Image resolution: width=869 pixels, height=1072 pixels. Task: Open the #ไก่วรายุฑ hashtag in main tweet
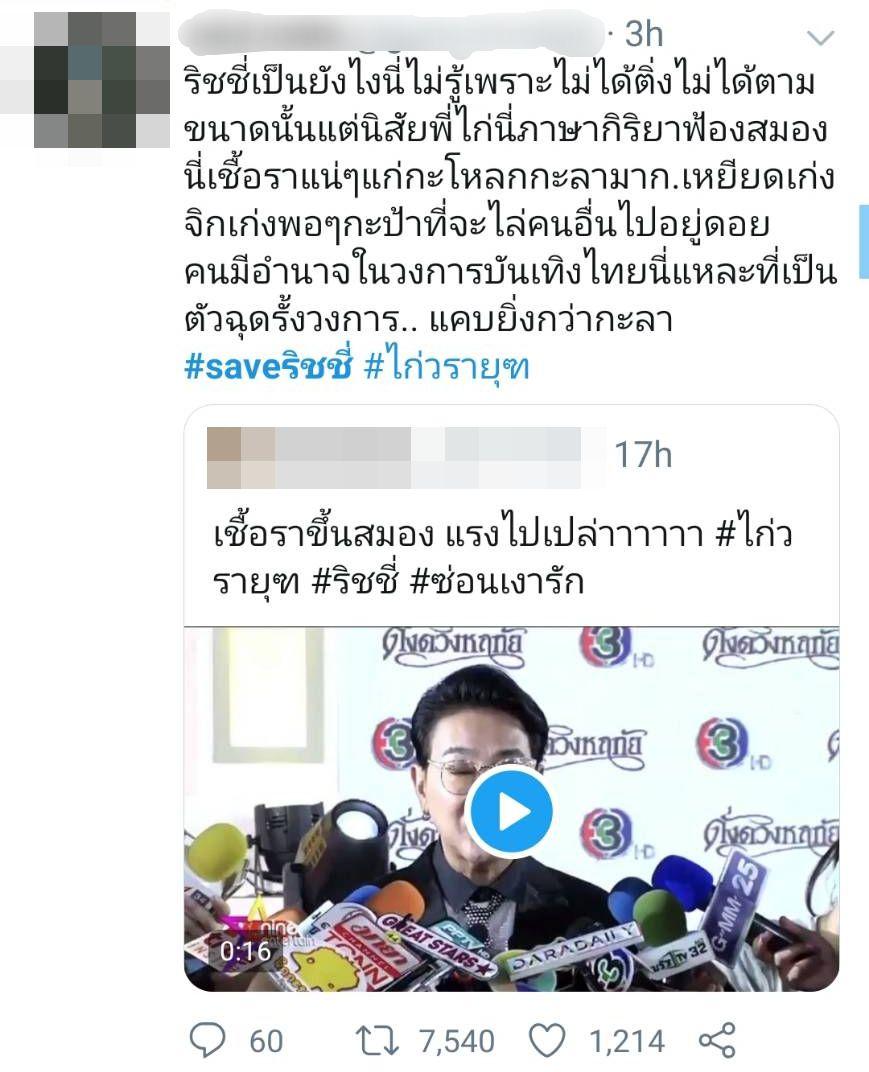coord(446,367)
